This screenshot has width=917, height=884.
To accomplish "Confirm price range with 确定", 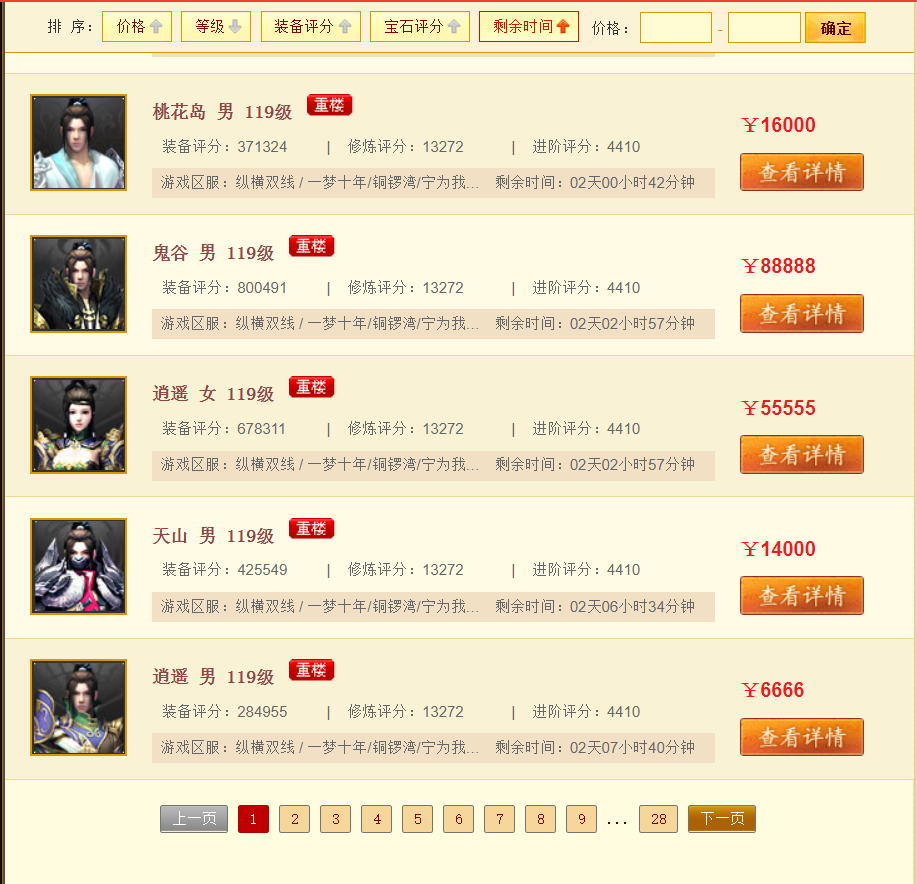I will 835,28.
